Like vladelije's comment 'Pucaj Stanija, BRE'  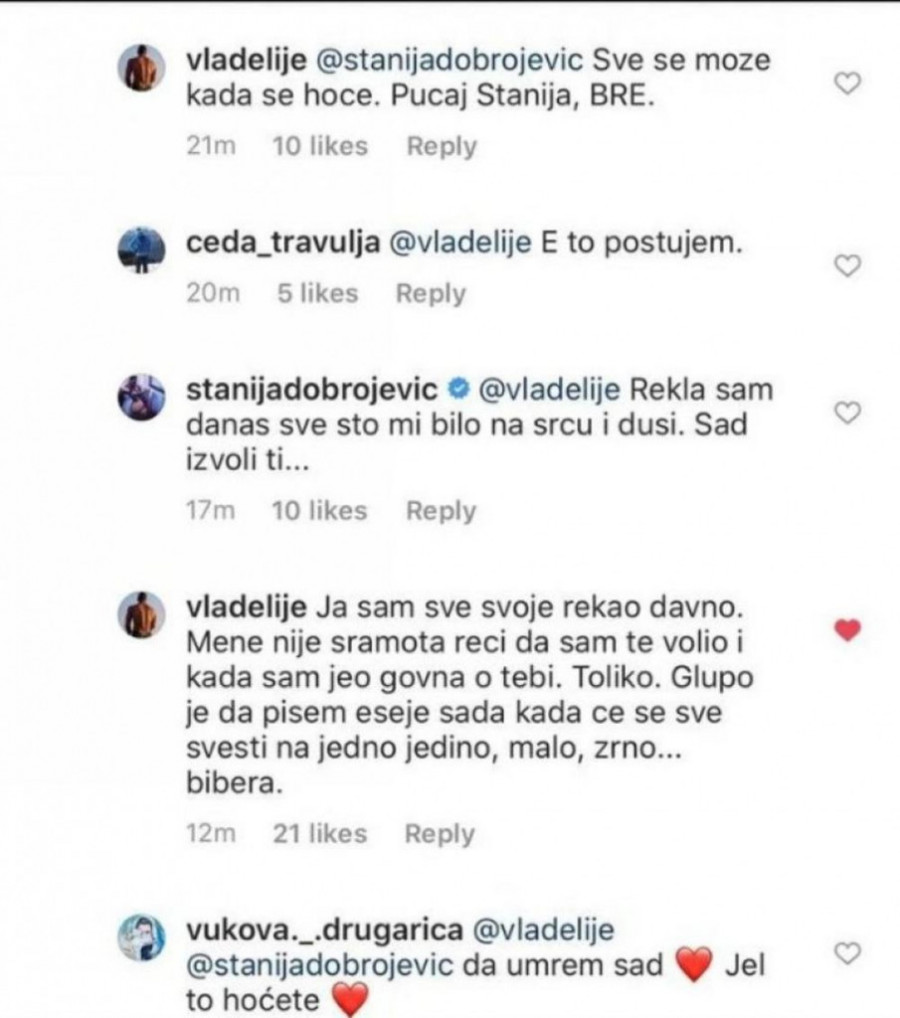click(847, 85)
